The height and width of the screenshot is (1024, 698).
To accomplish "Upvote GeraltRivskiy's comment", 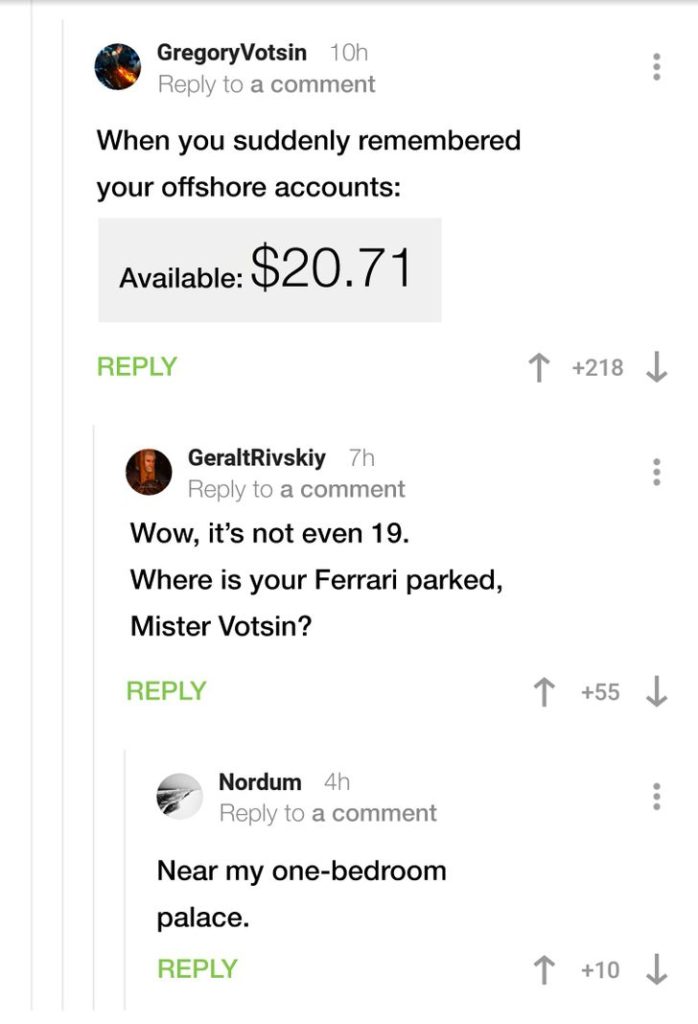I will pos(544,692).
